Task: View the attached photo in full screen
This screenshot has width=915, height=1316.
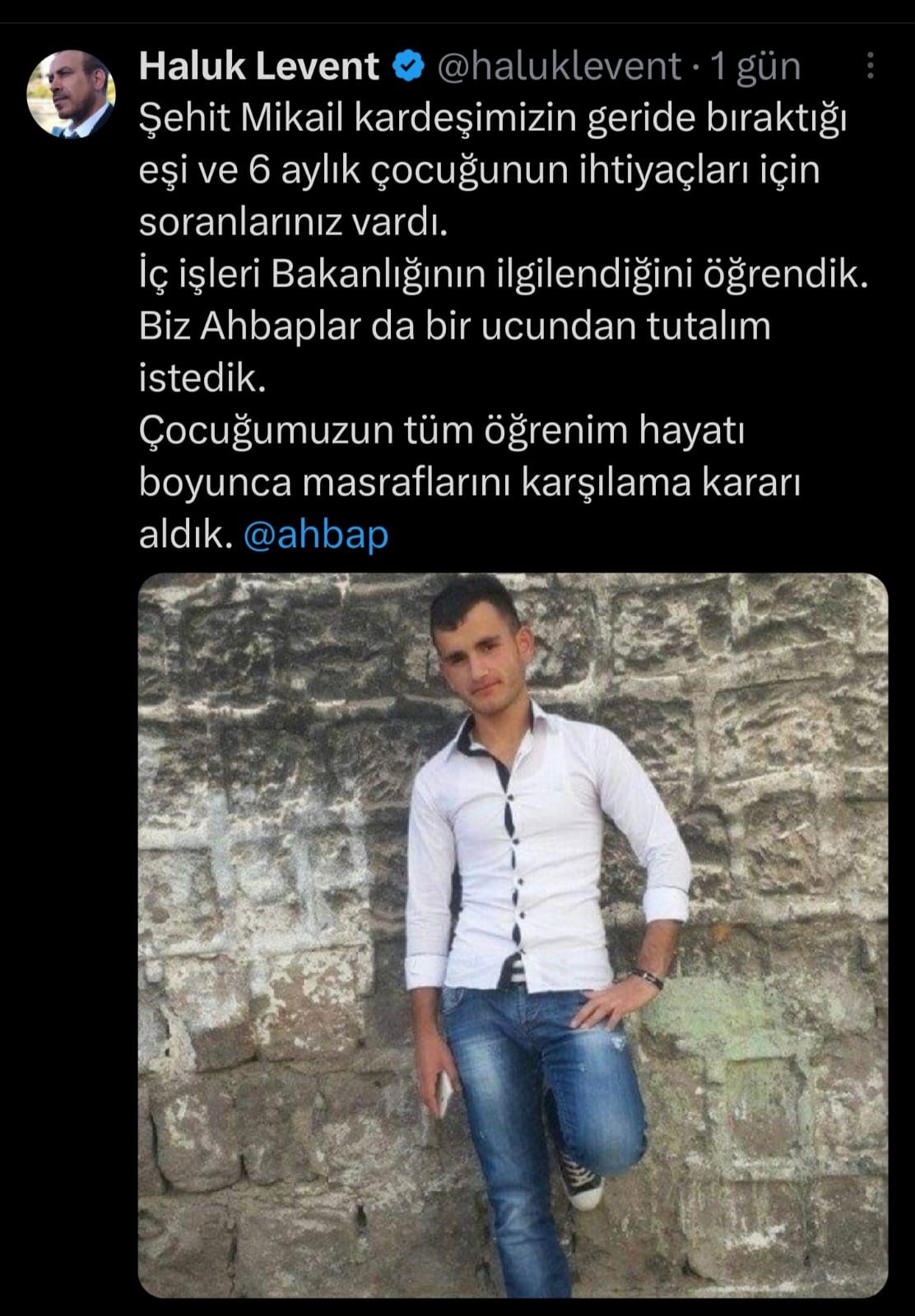Action: (x=513, y=935)
